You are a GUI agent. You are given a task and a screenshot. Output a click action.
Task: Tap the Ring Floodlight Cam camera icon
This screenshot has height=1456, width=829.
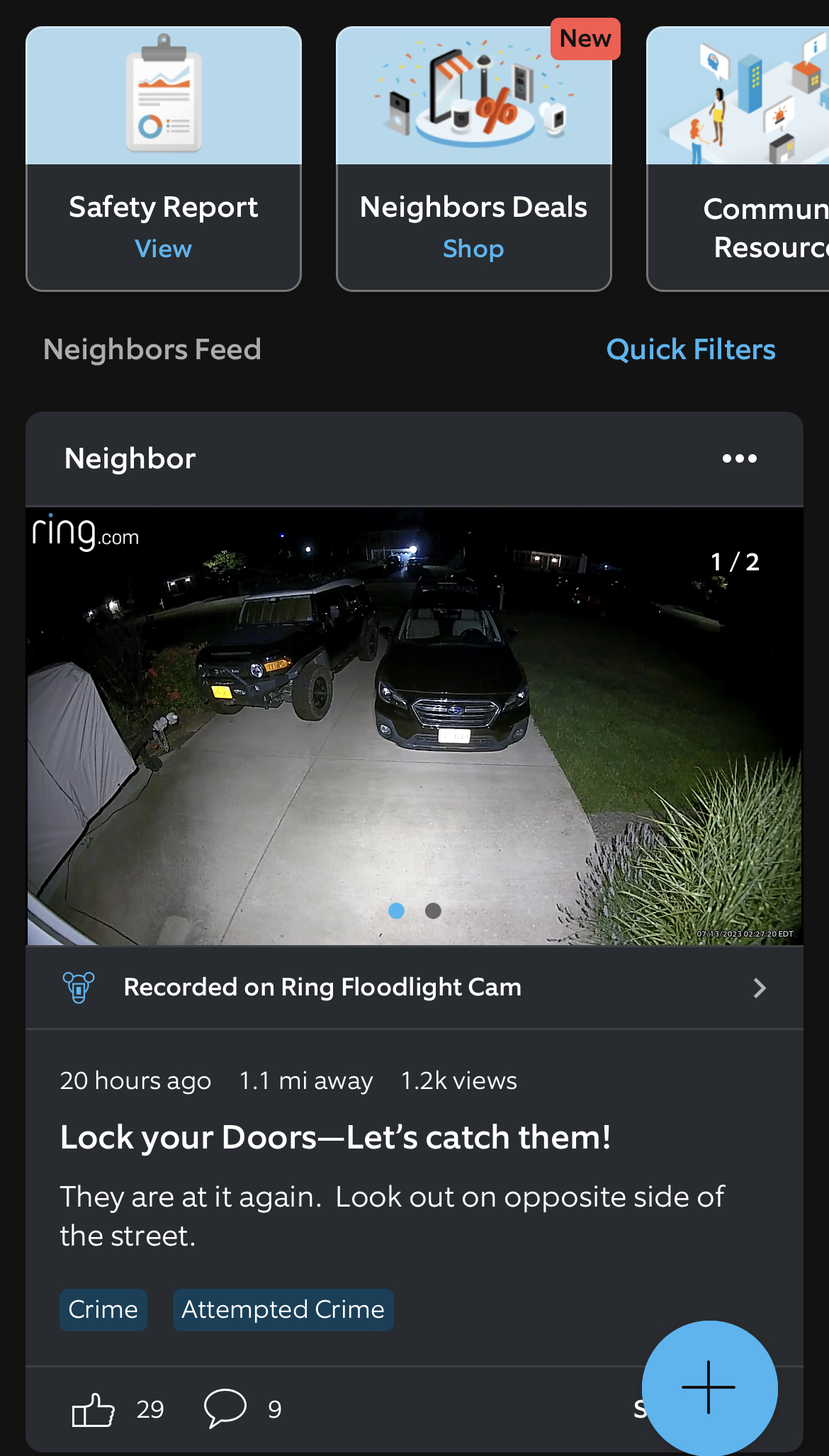coord(78,987)
